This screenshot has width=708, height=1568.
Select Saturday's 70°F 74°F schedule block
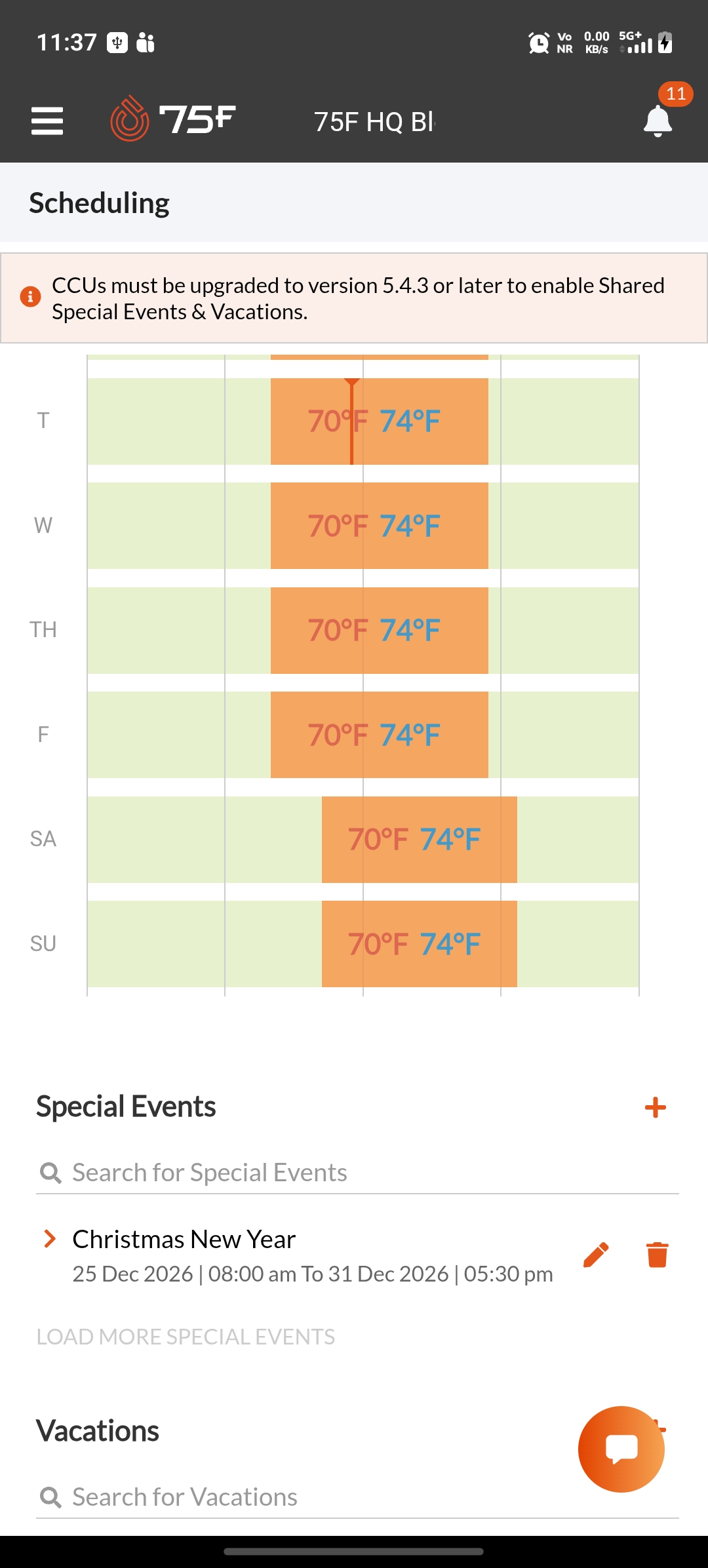click(420, 839)
